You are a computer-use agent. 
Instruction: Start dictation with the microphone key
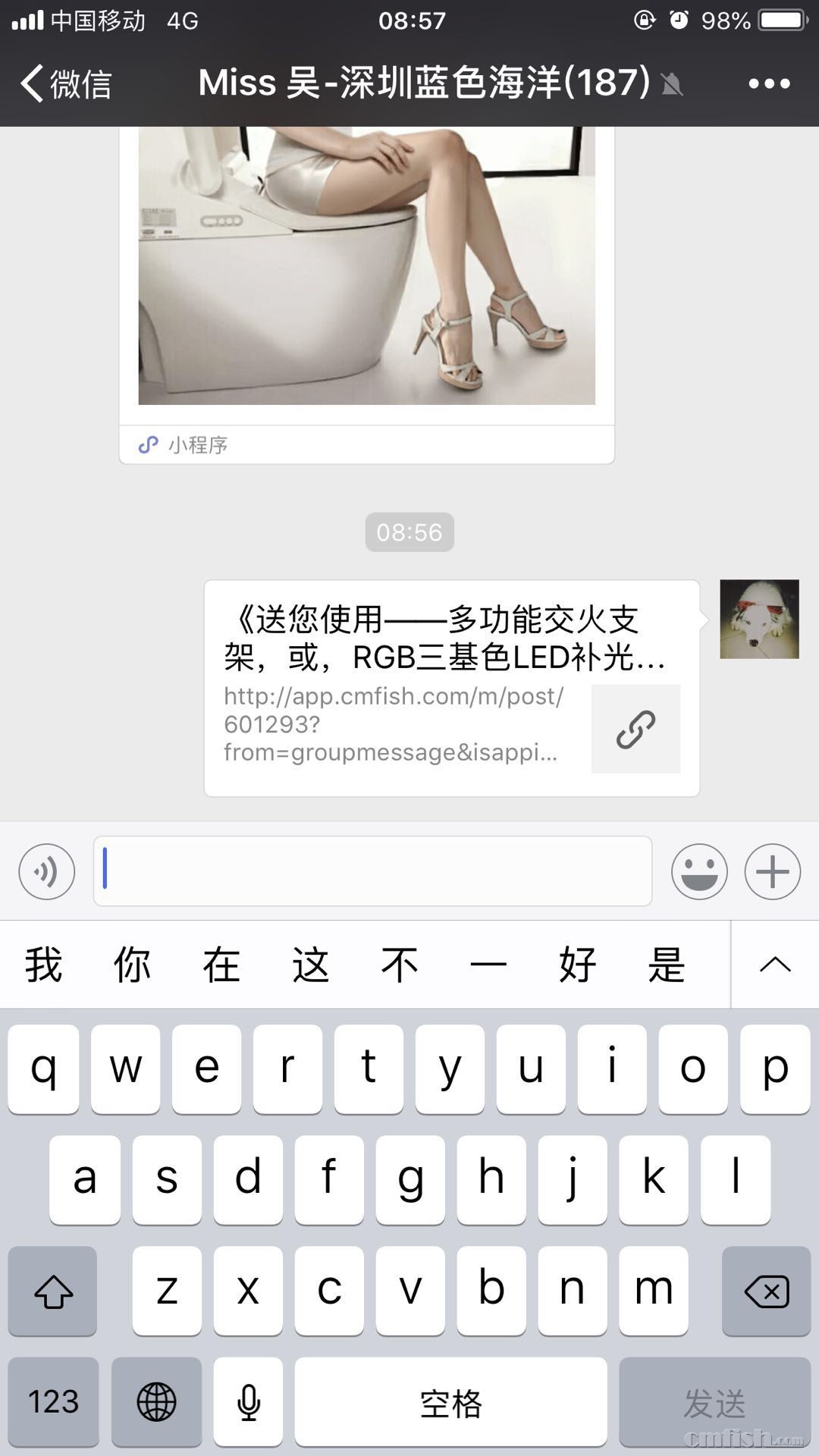tap(248, 1401)
